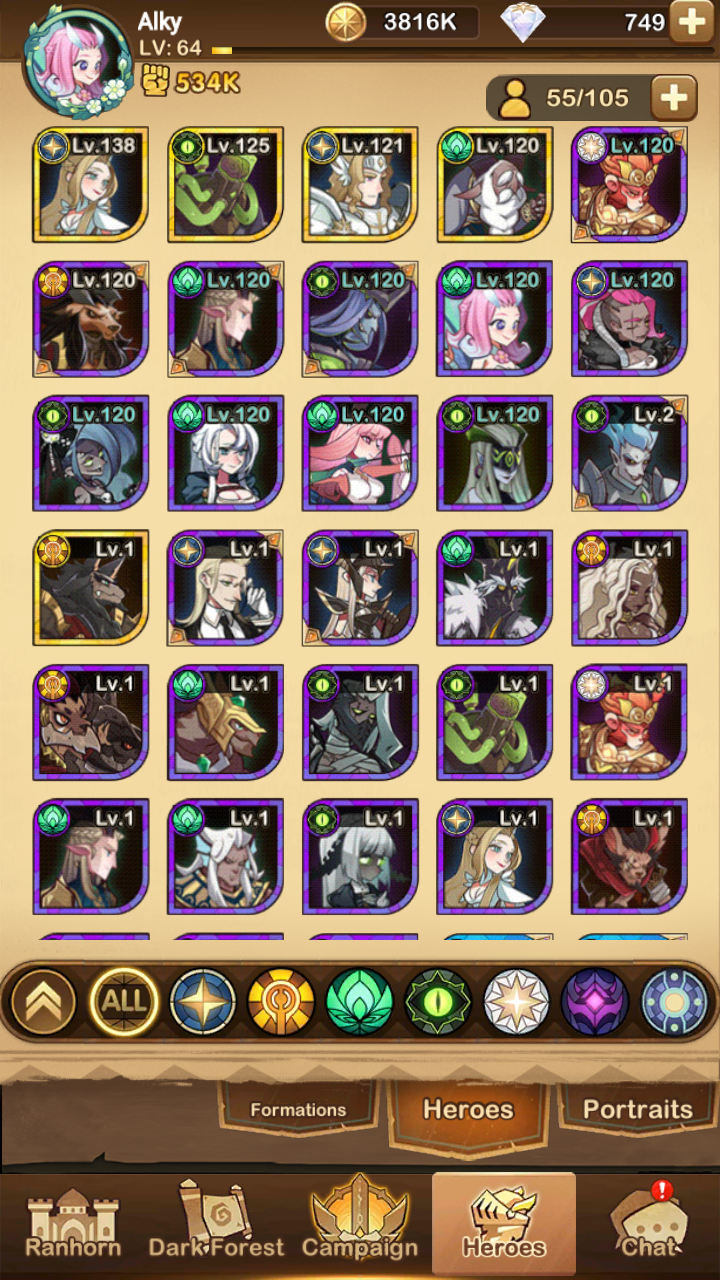720x1280 pixels.
Task: Select the ALL faction filter
Action: click(x=124, y=1001)
